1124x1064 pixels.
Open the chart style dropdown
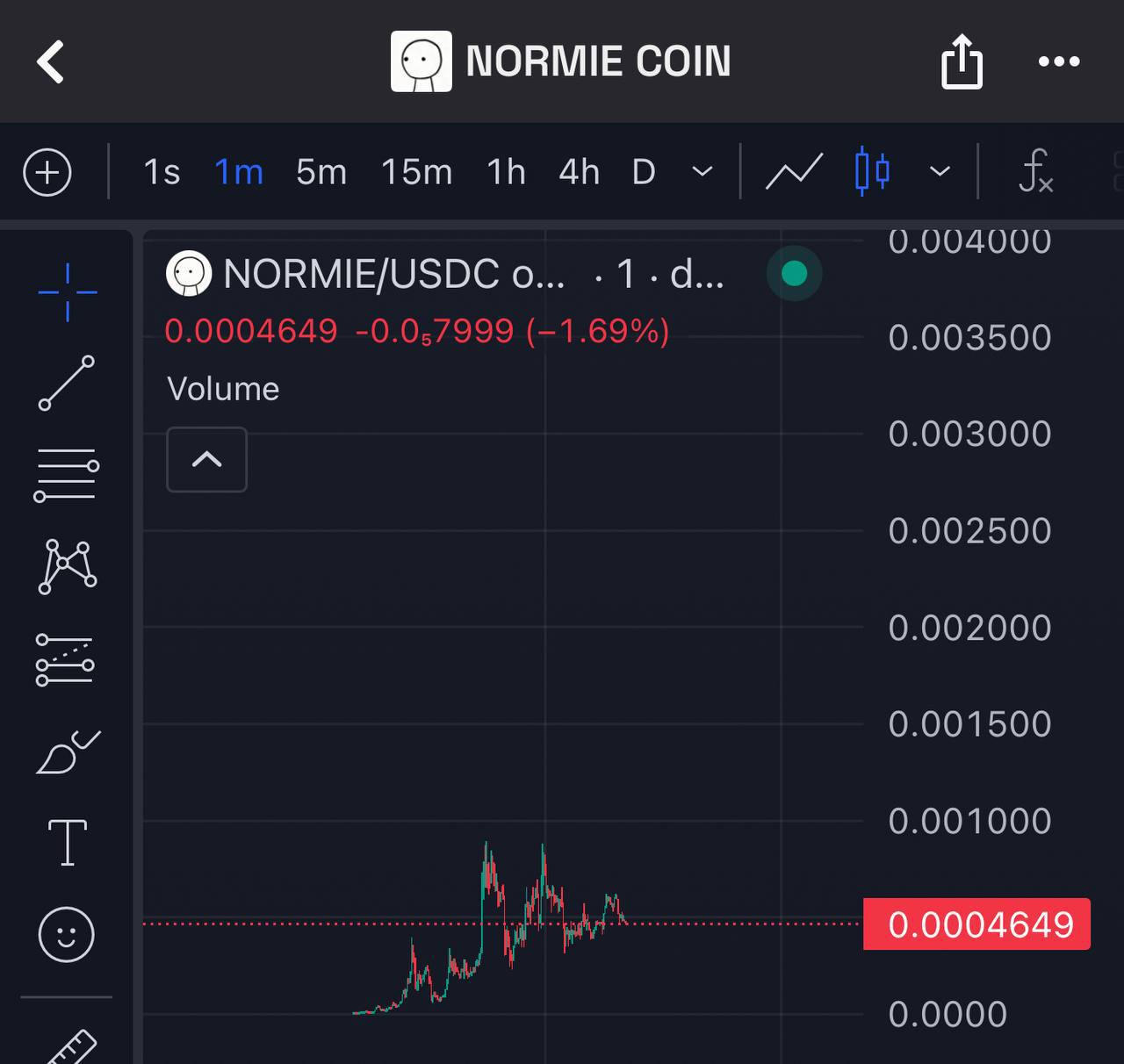tap(940, 172)
